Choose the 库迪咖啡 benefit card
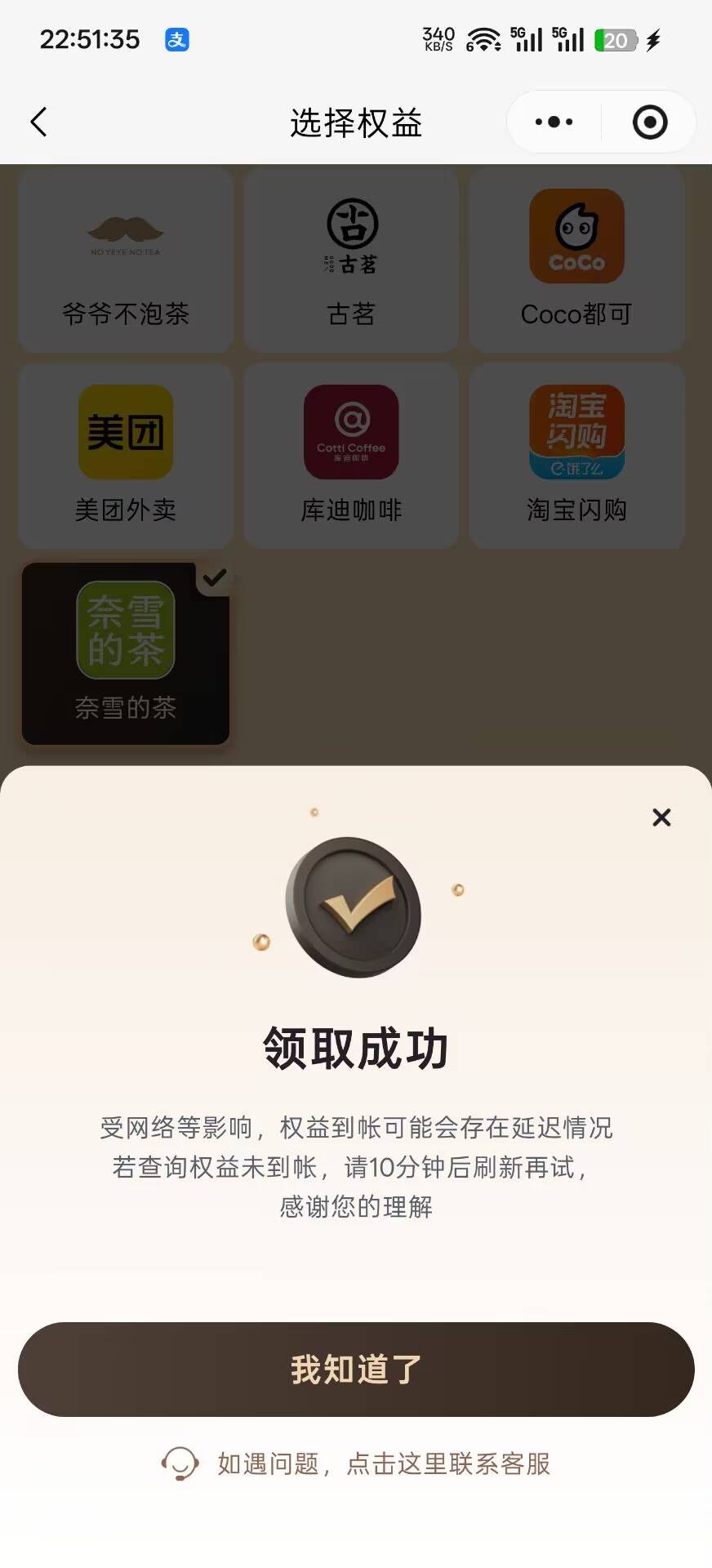Screen dimensions: 712x1568 coord(351,456)
